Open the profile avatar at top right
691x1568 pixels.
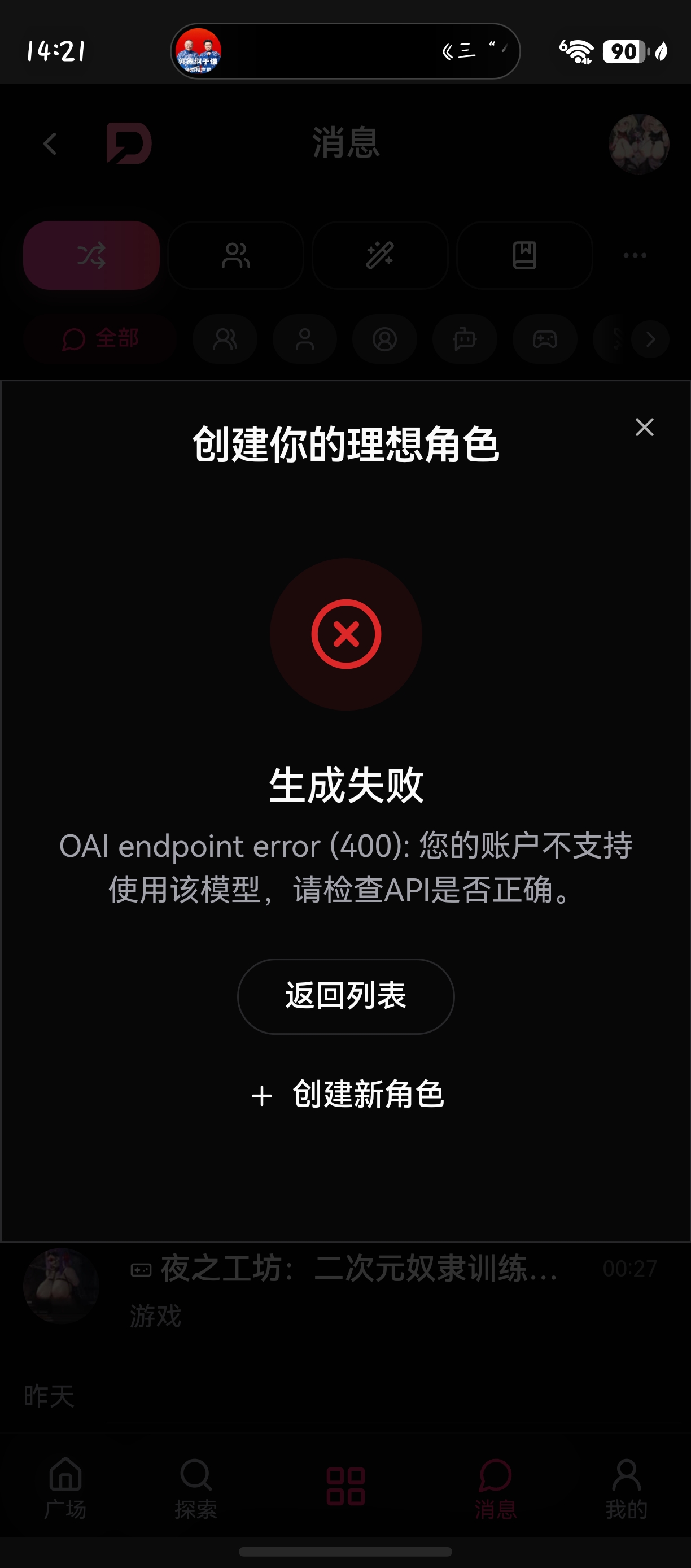pyautogui.click(x=638, y=143)
